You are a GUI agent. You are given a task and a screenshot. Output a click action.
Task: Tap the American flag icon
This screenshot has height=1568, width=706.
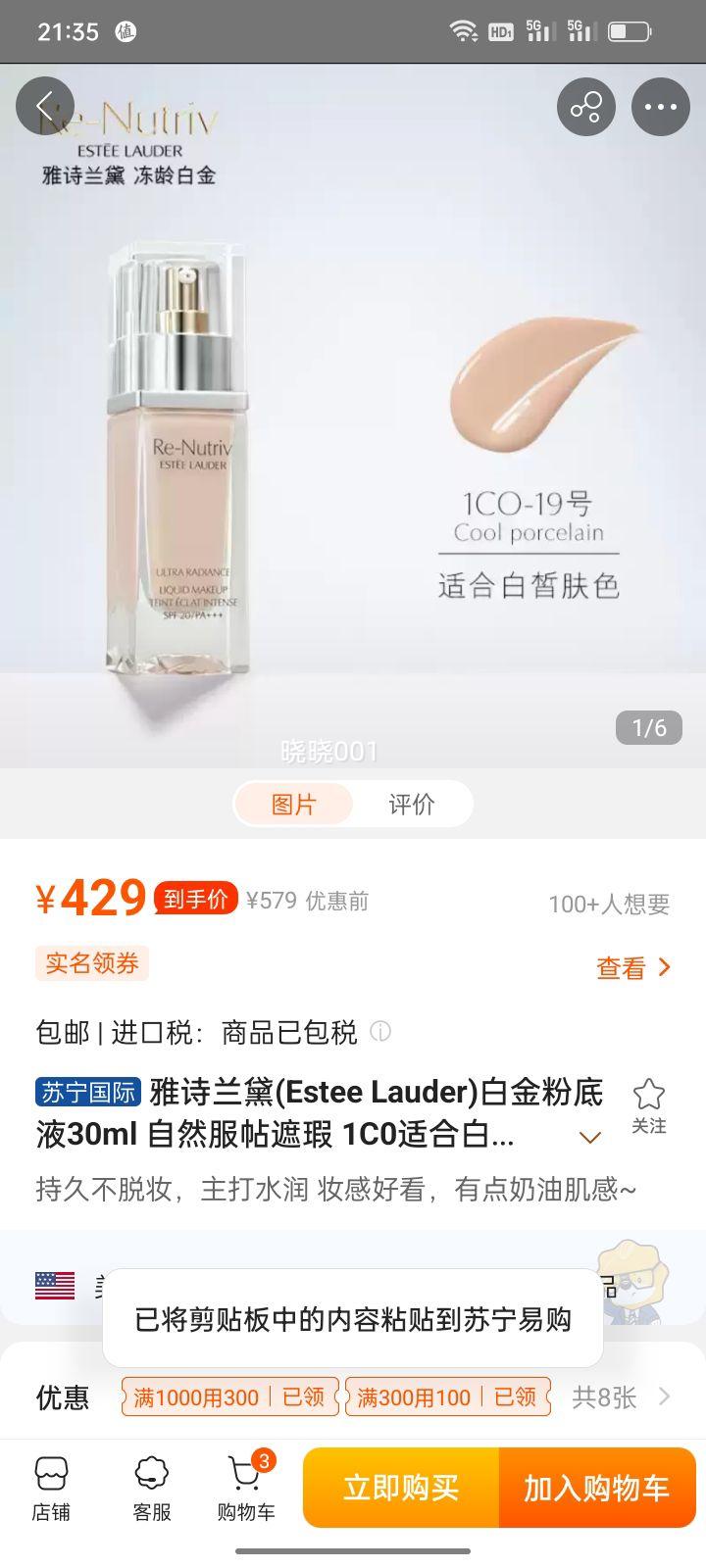coord(53,1284)
